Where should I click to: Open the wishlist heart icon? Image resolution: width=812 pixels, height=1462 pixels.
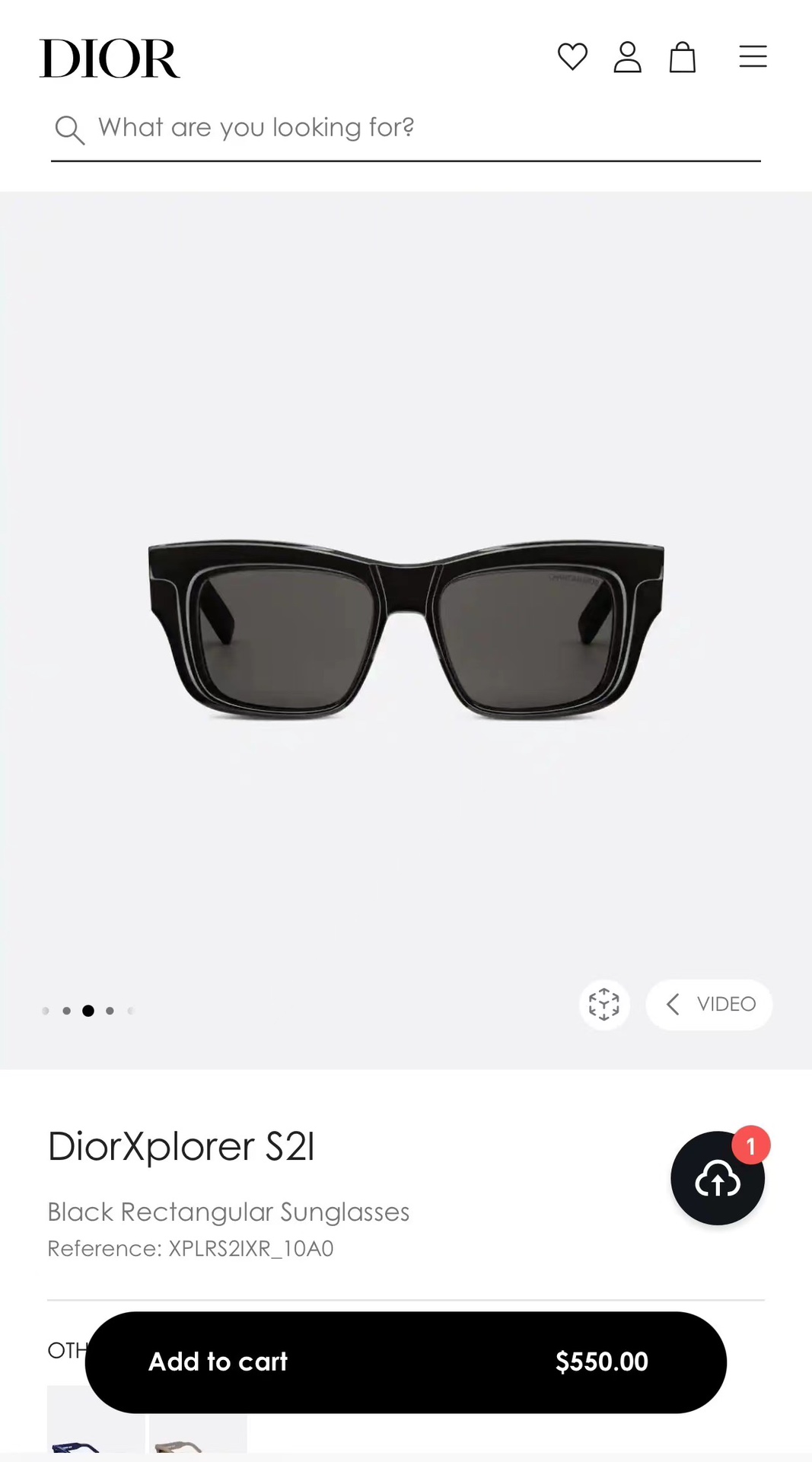click(x=572, y=57)
